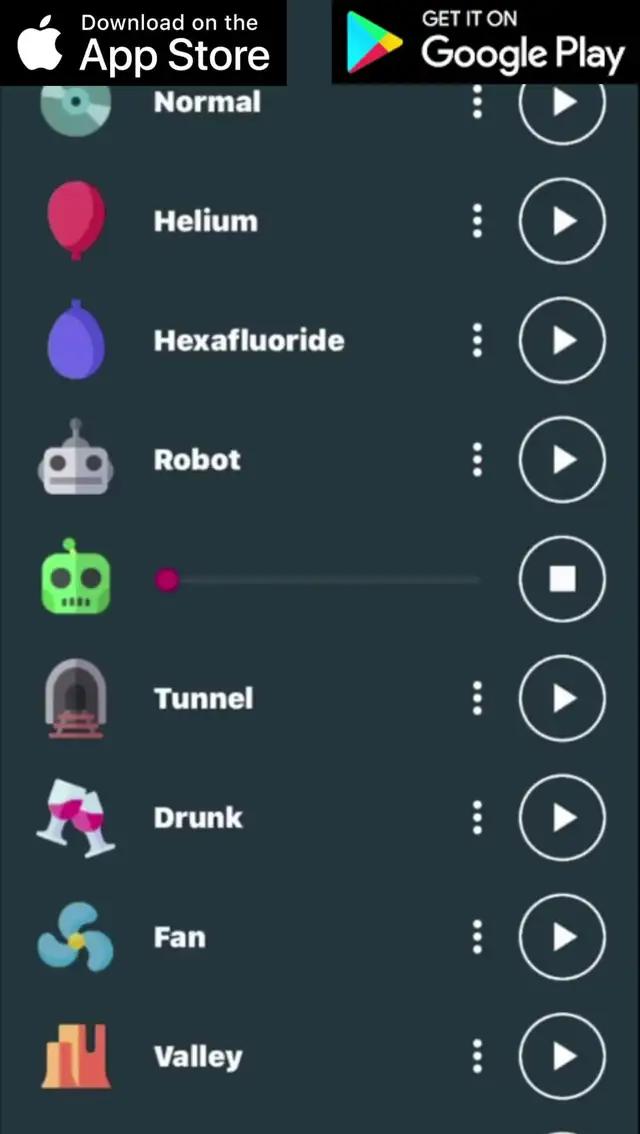Open the Valley three-dot menu
640x1134 pixels.
point(477,1056)
